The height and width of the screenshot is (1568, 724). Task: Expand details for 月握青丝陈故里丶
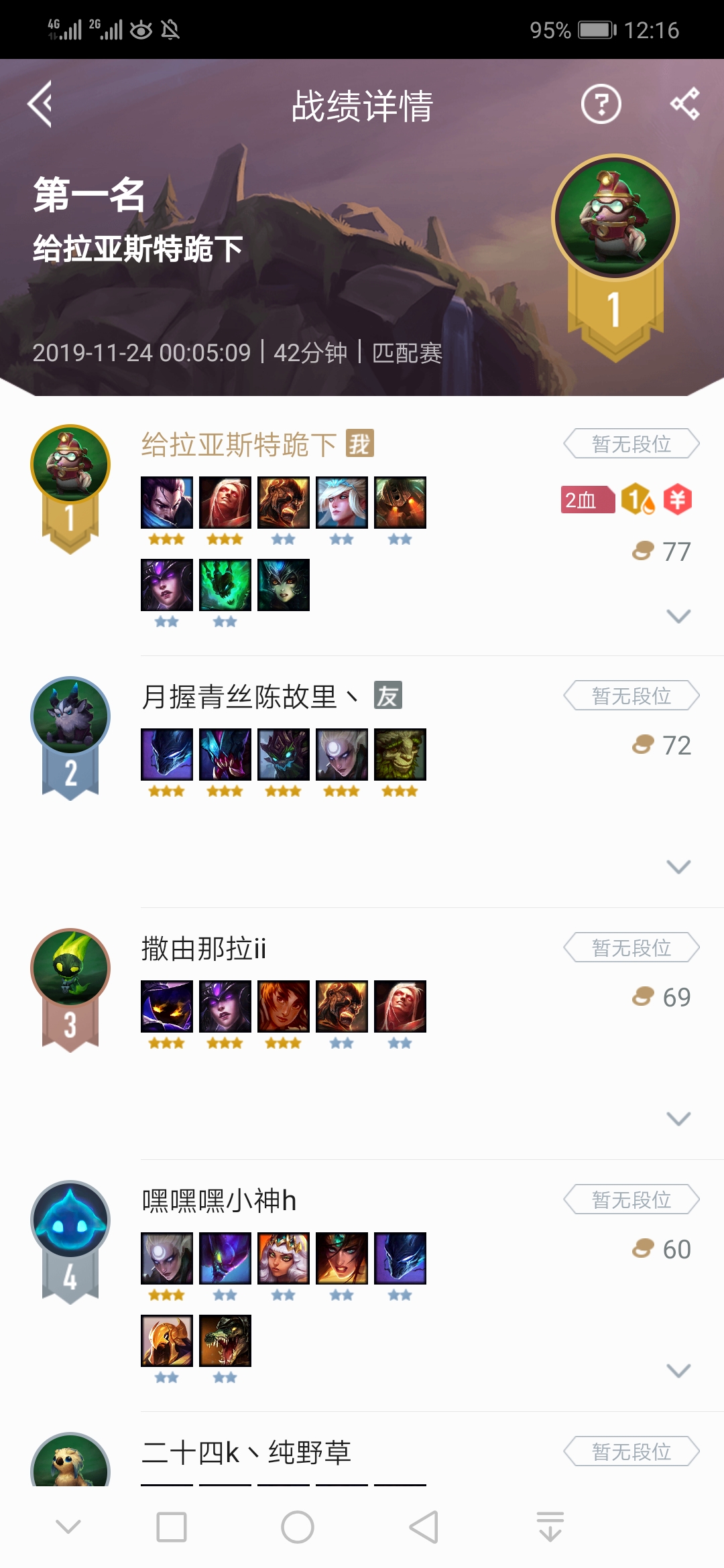pyautogui.click(x=678, y=867)
